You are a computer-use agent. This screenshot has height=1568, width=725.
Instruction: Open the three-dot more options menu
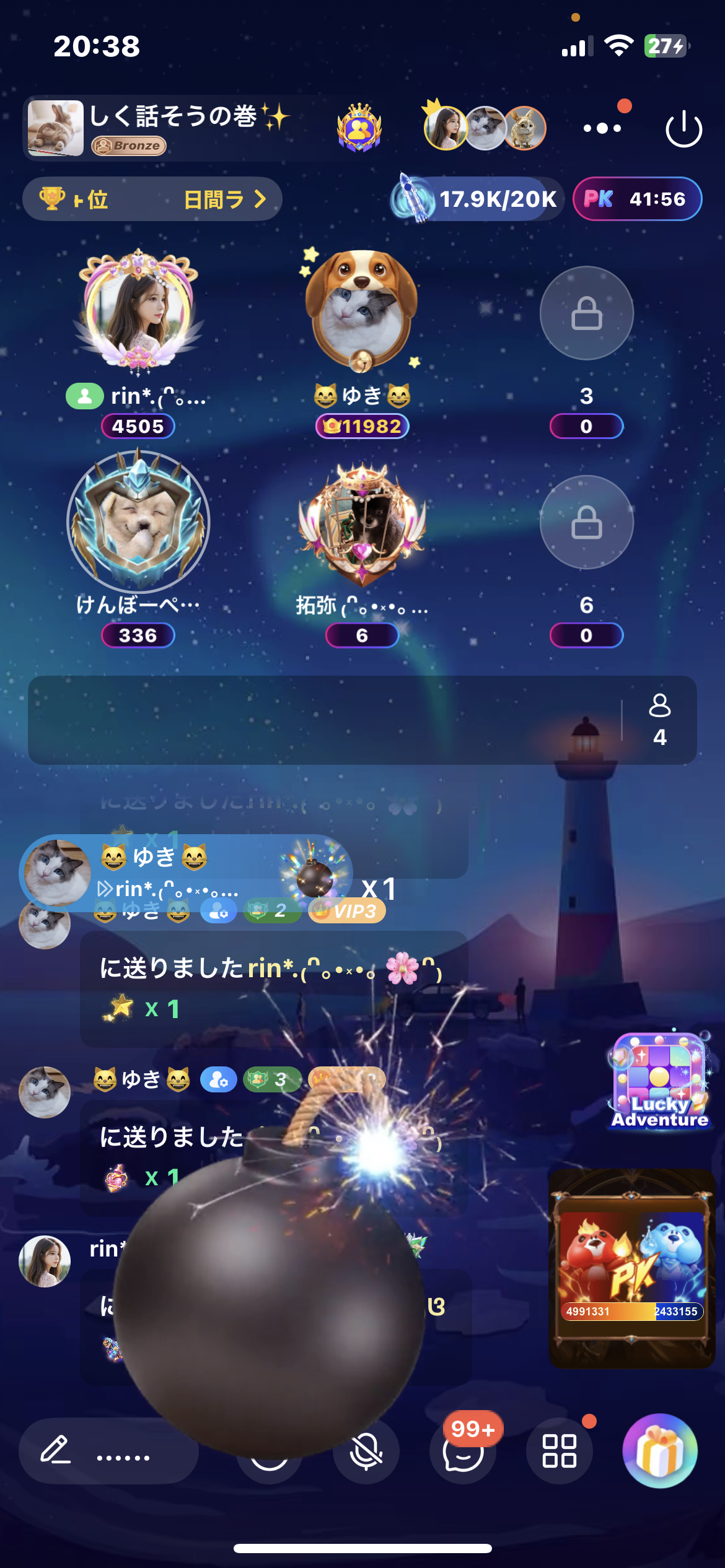click(x=602, y=128)
